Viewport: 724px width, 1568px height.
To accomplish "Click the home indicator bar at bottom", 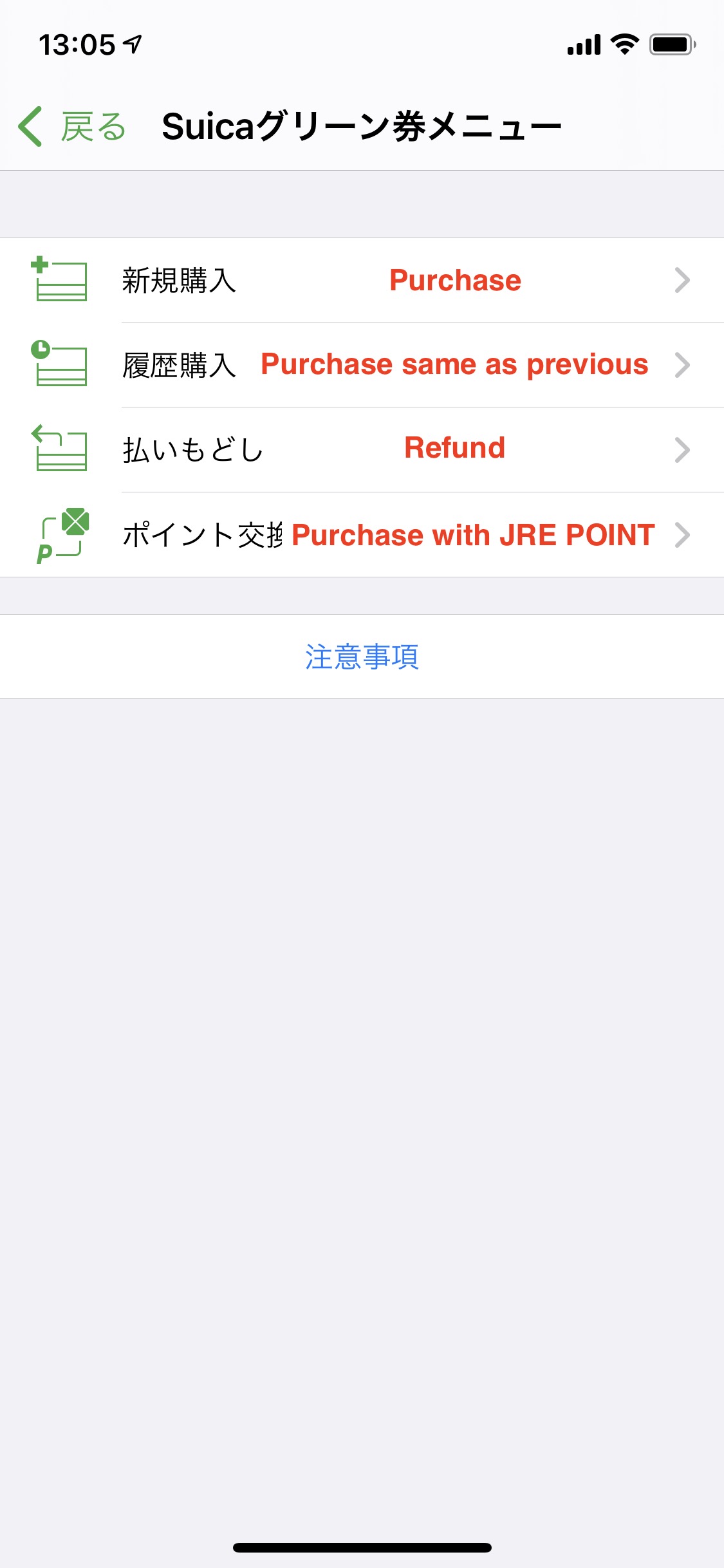I will tap(362, 1547).
